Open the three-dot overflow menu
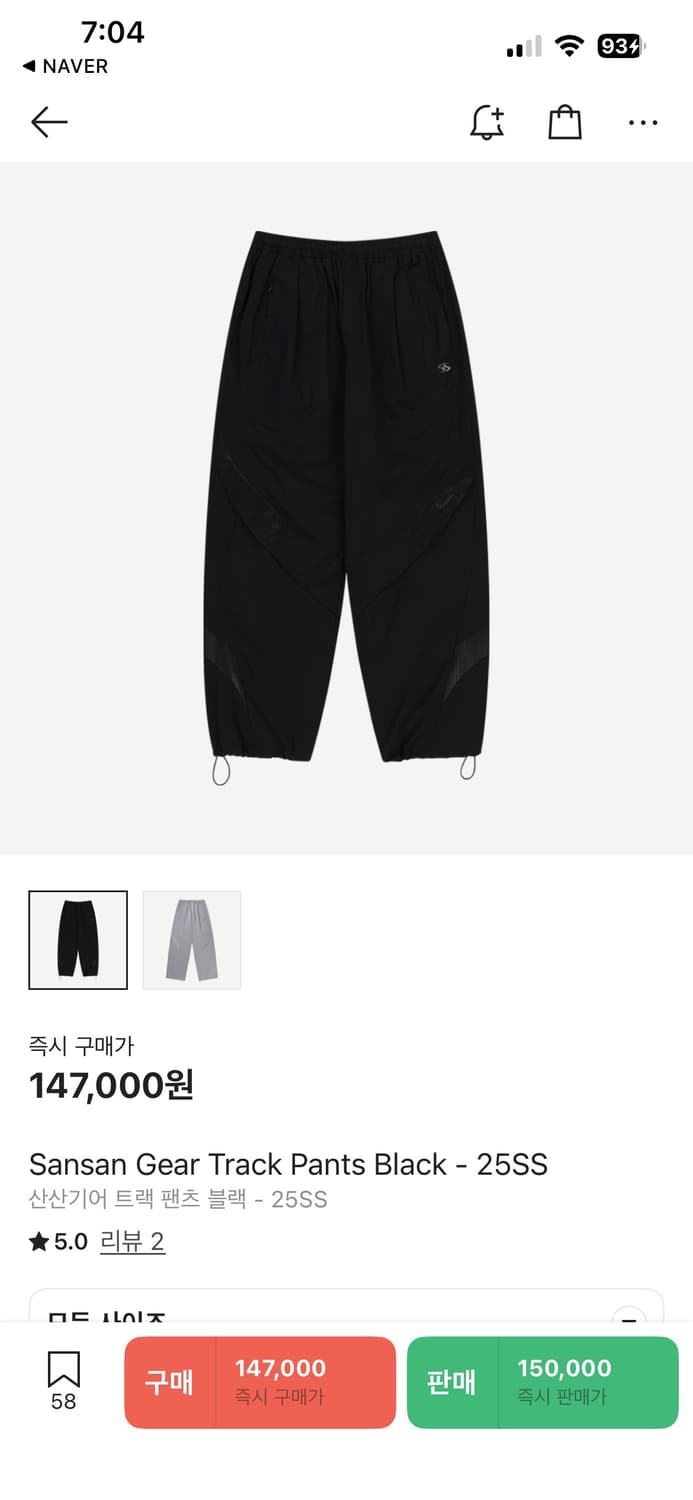The width and height of the screenshot is (693, 1500). click(643, 123)
